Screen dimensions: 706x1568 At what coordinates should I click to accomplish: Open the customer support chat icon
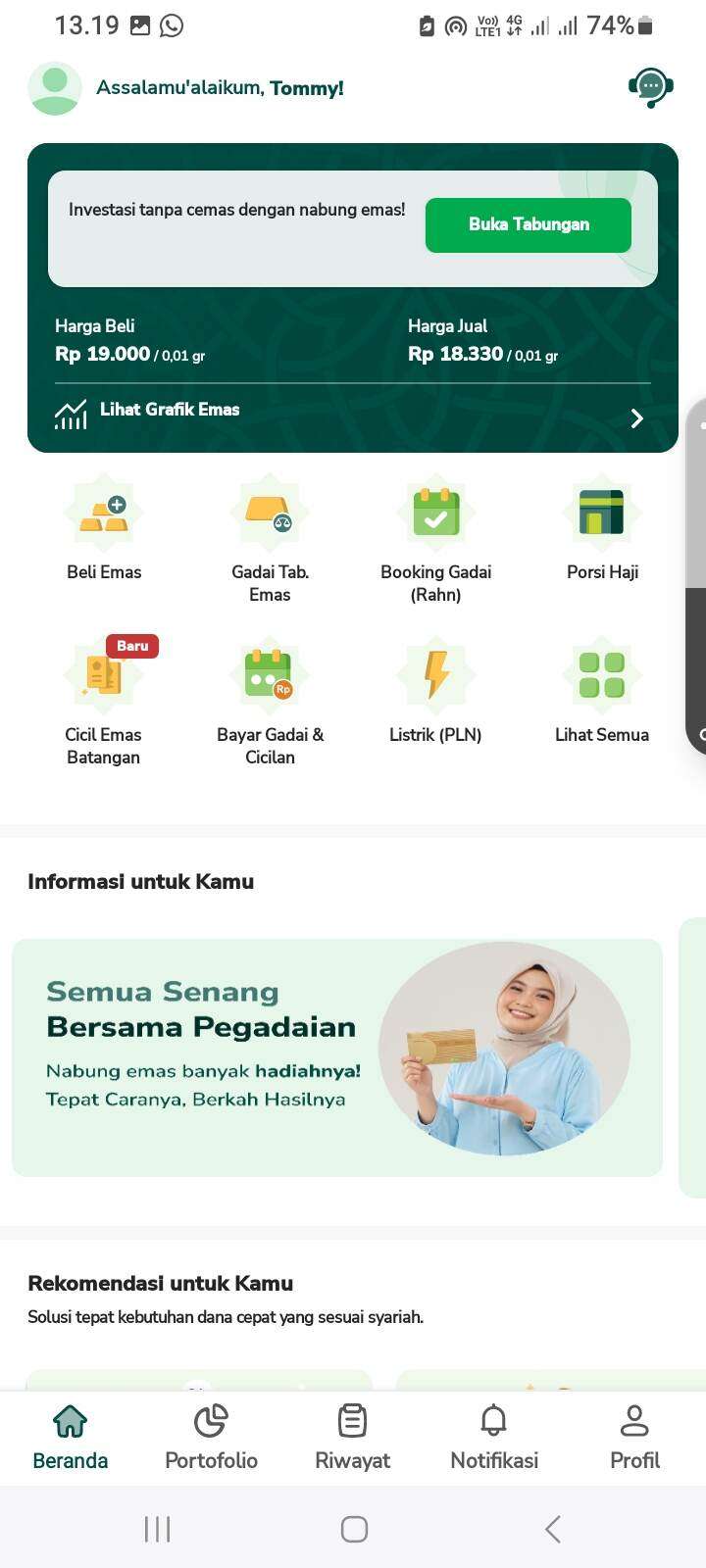pos(650,88)
